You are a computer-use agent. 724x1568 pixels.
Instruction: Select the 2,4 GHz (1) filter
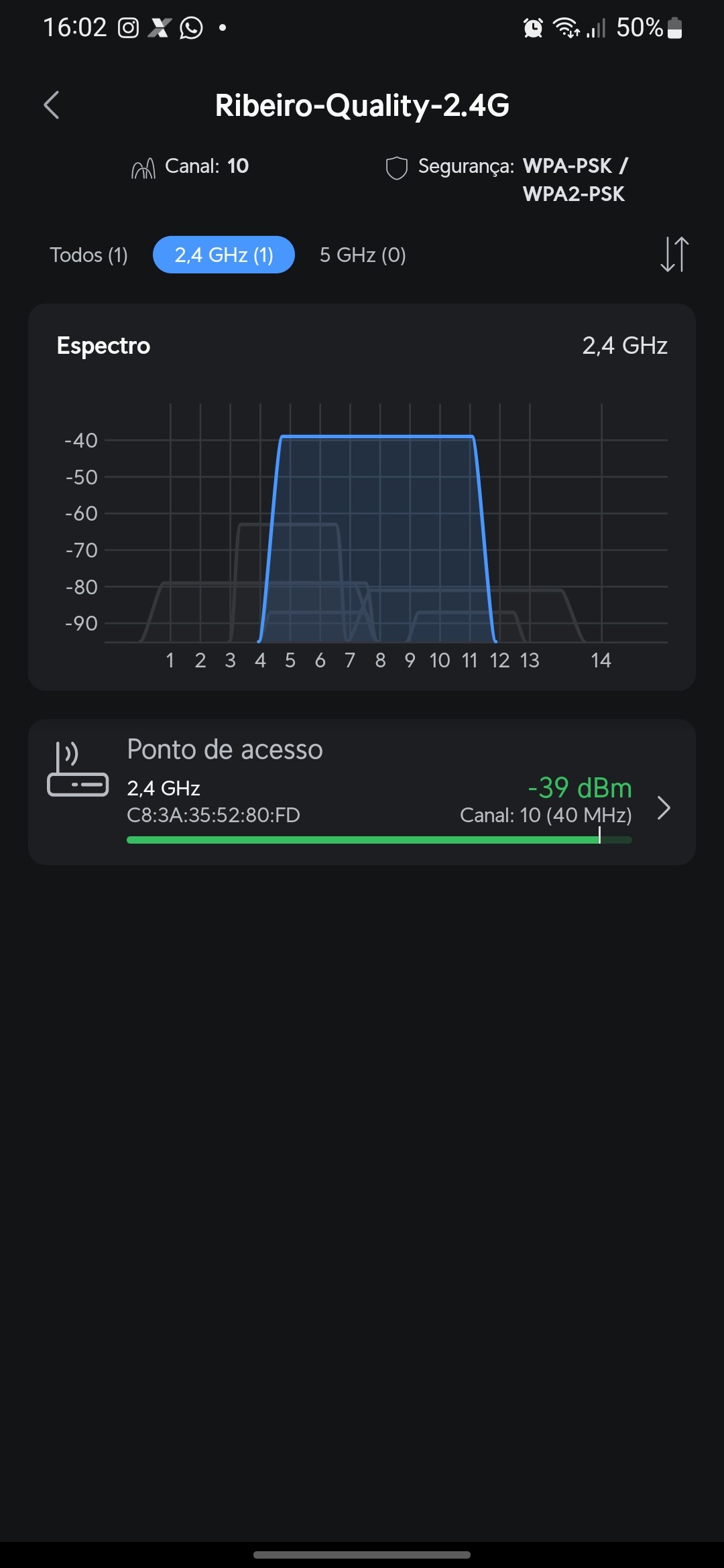[x=224, y=255]
